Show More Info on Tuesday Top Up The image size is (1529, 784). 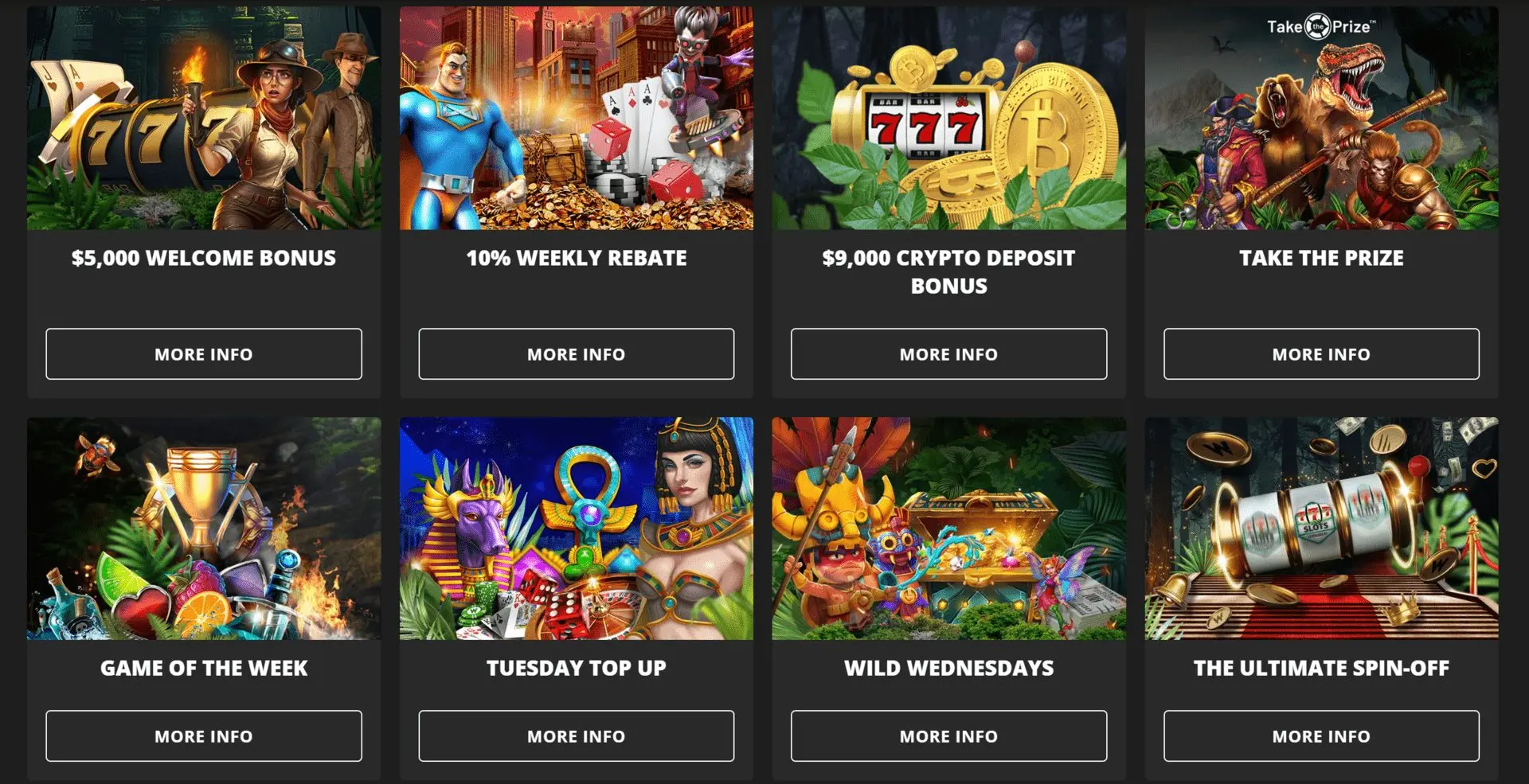point(576,735)
